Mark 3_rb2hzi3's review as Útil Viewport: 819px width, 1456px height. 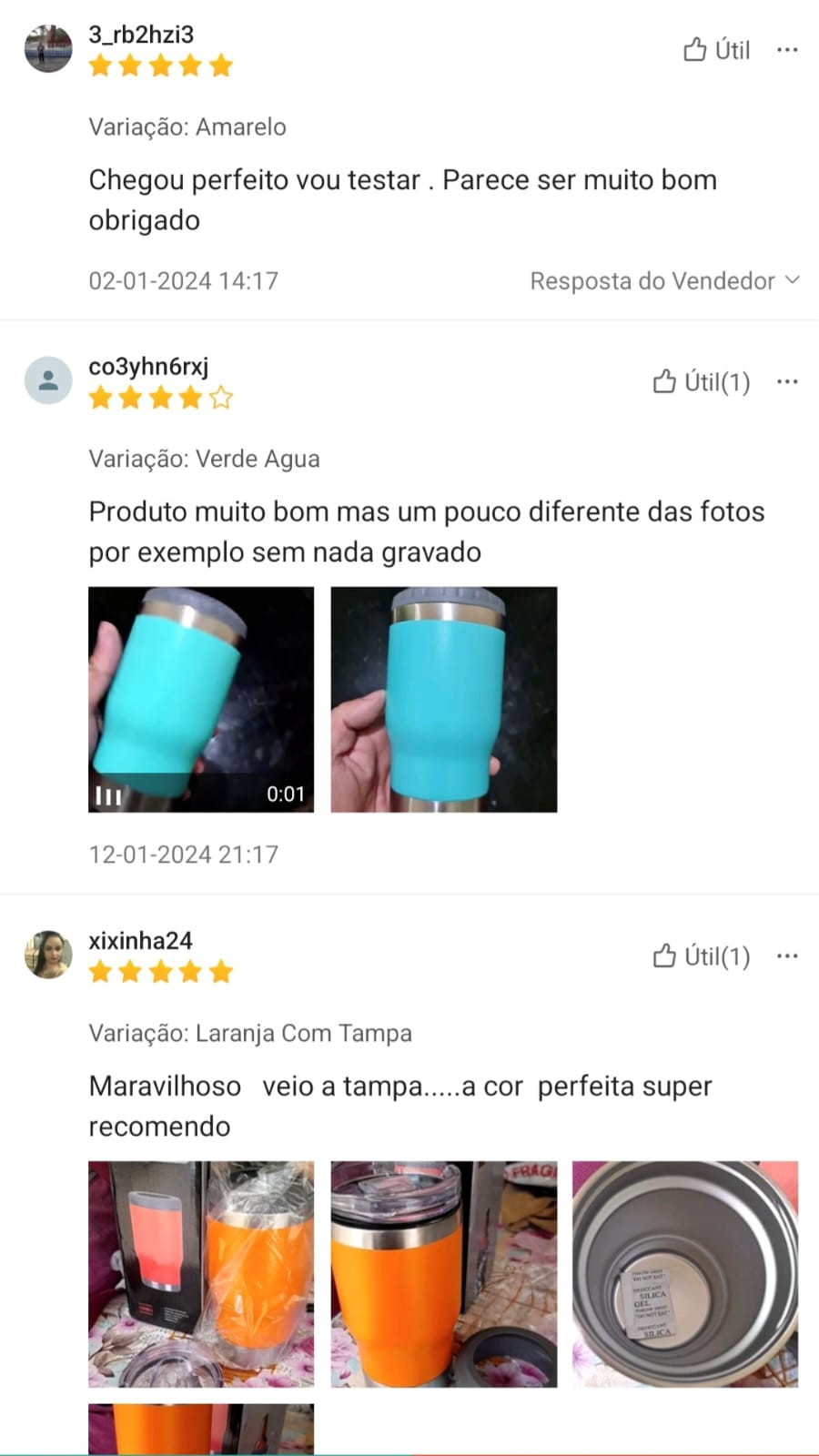[x=716, y=49]
